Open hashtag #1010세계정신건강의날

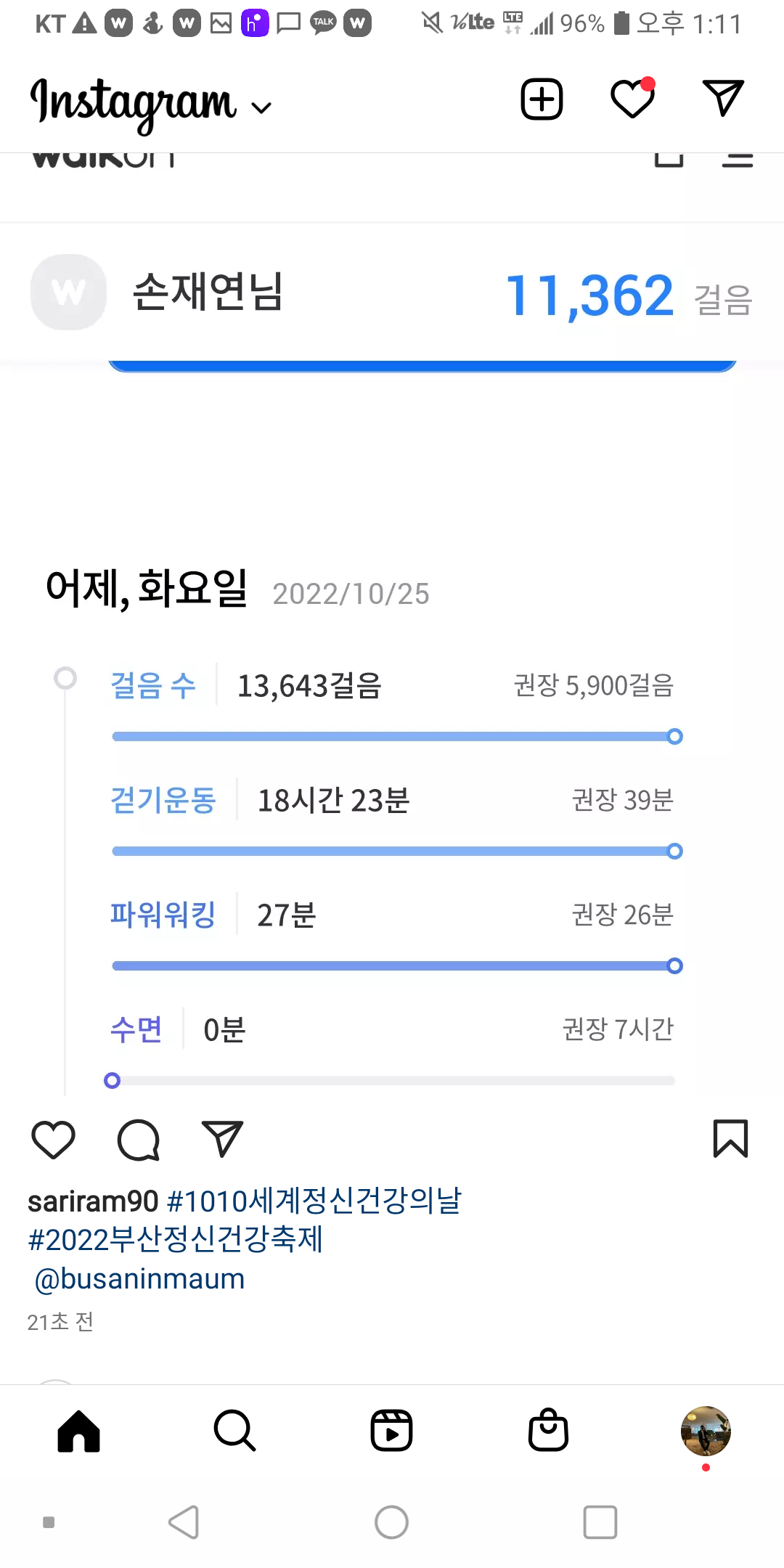(x=314, y=1201)
